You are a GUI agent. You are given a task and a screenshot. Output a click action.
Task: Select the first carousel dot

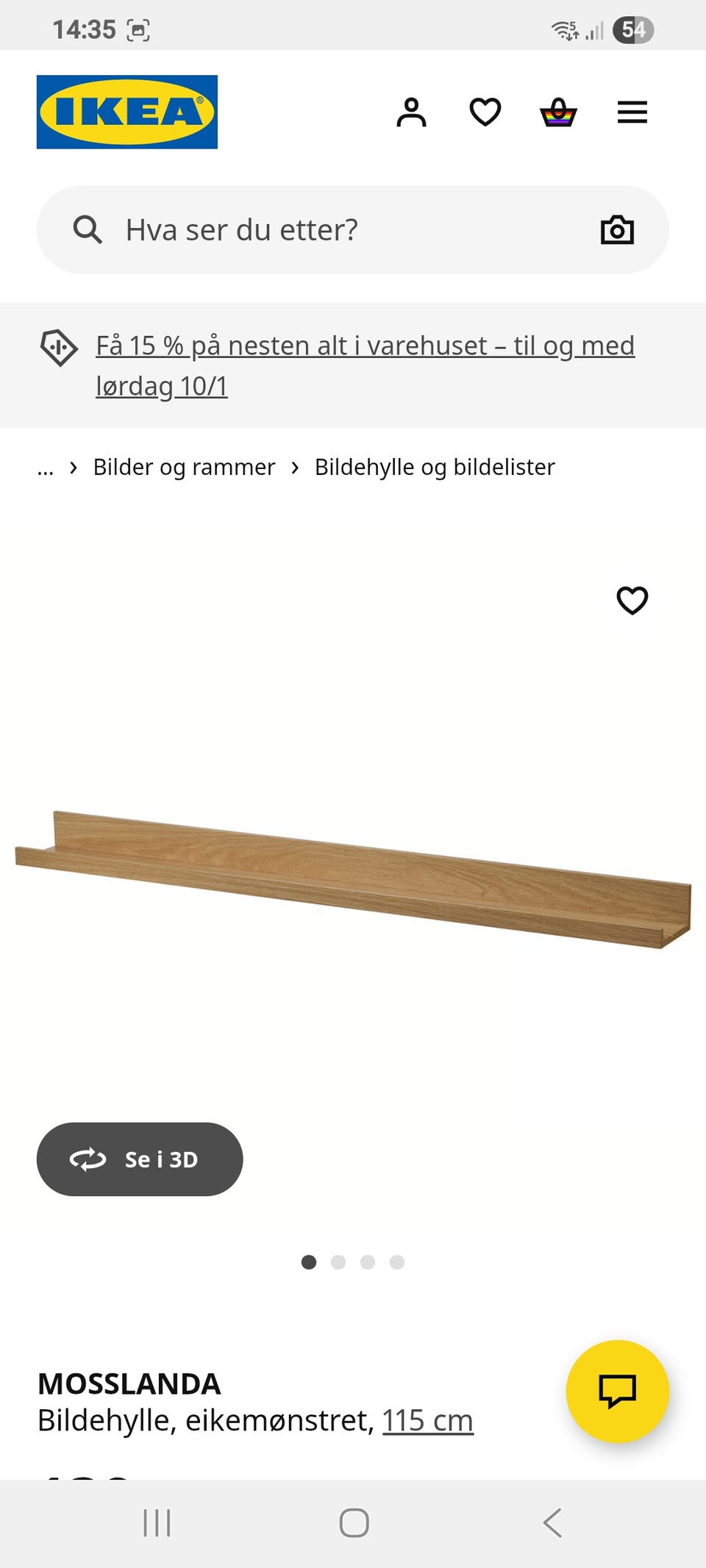point(310,1262)
